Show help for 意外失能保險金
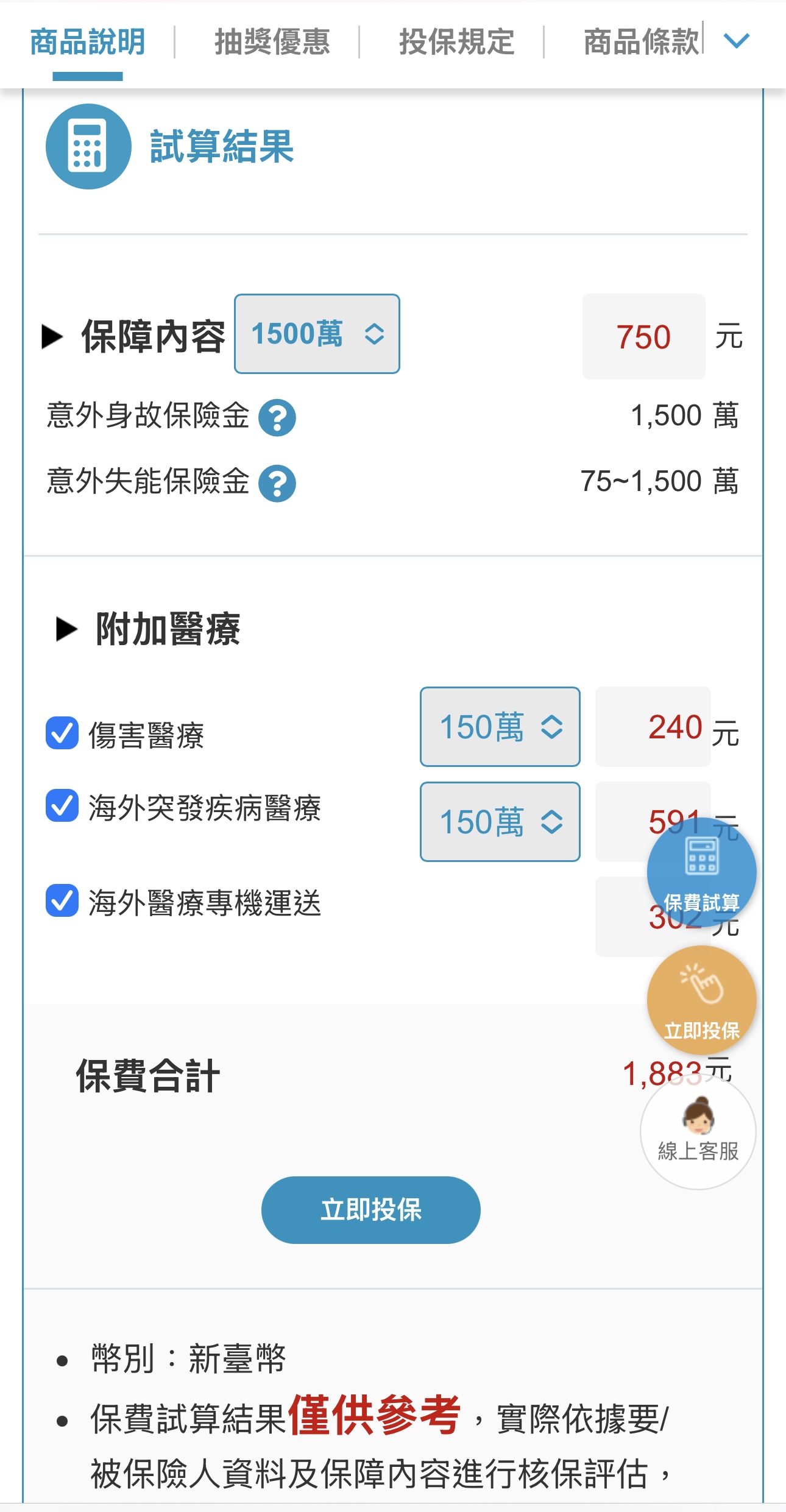786x1512 pixels. tap(277, 484)
